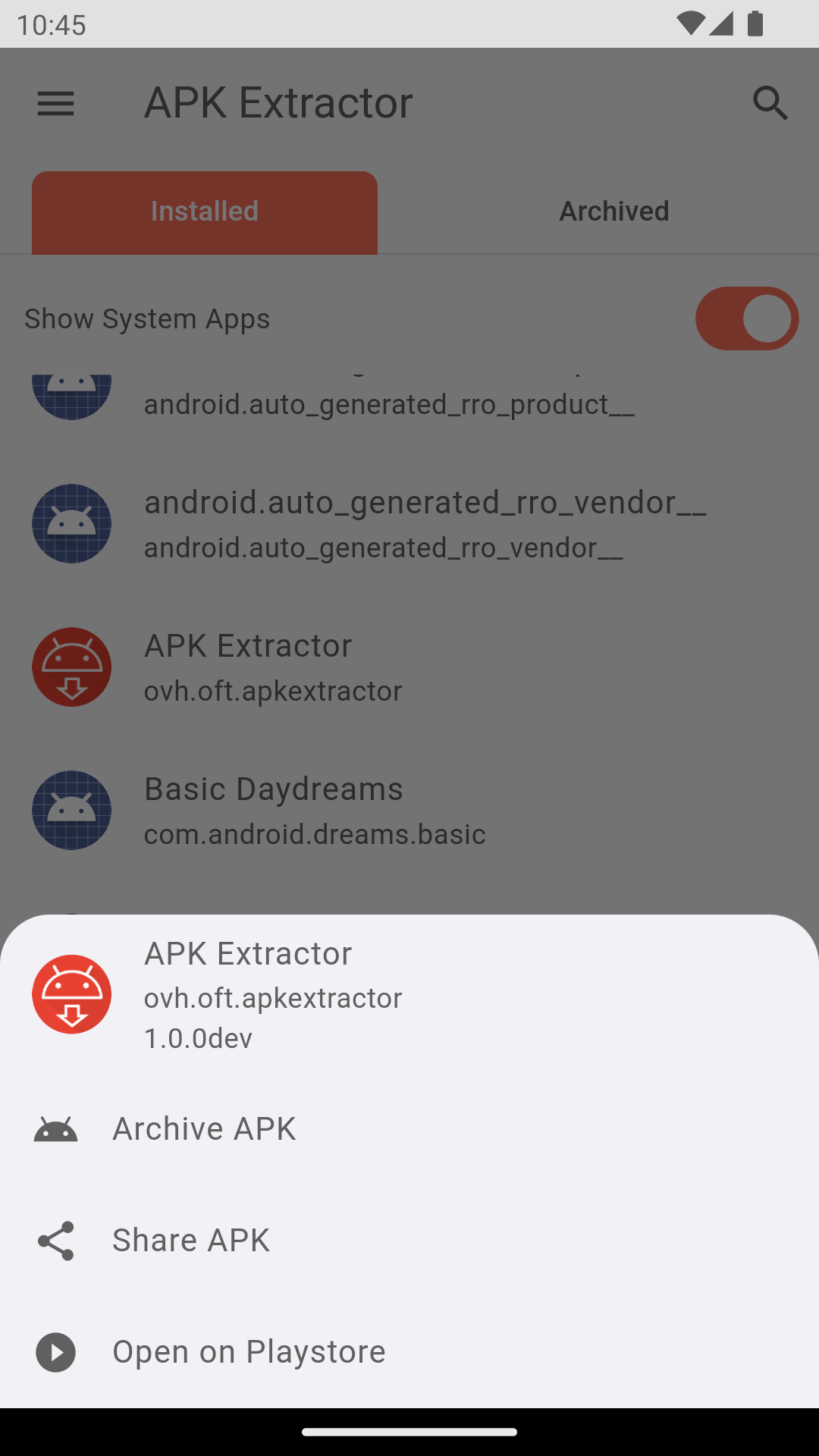The height and width of the screenshot is (1456, 819).
Task: Select the ovh.oft.apkextractor package entry
Action: pyautogui.click(x=273, y=997)
